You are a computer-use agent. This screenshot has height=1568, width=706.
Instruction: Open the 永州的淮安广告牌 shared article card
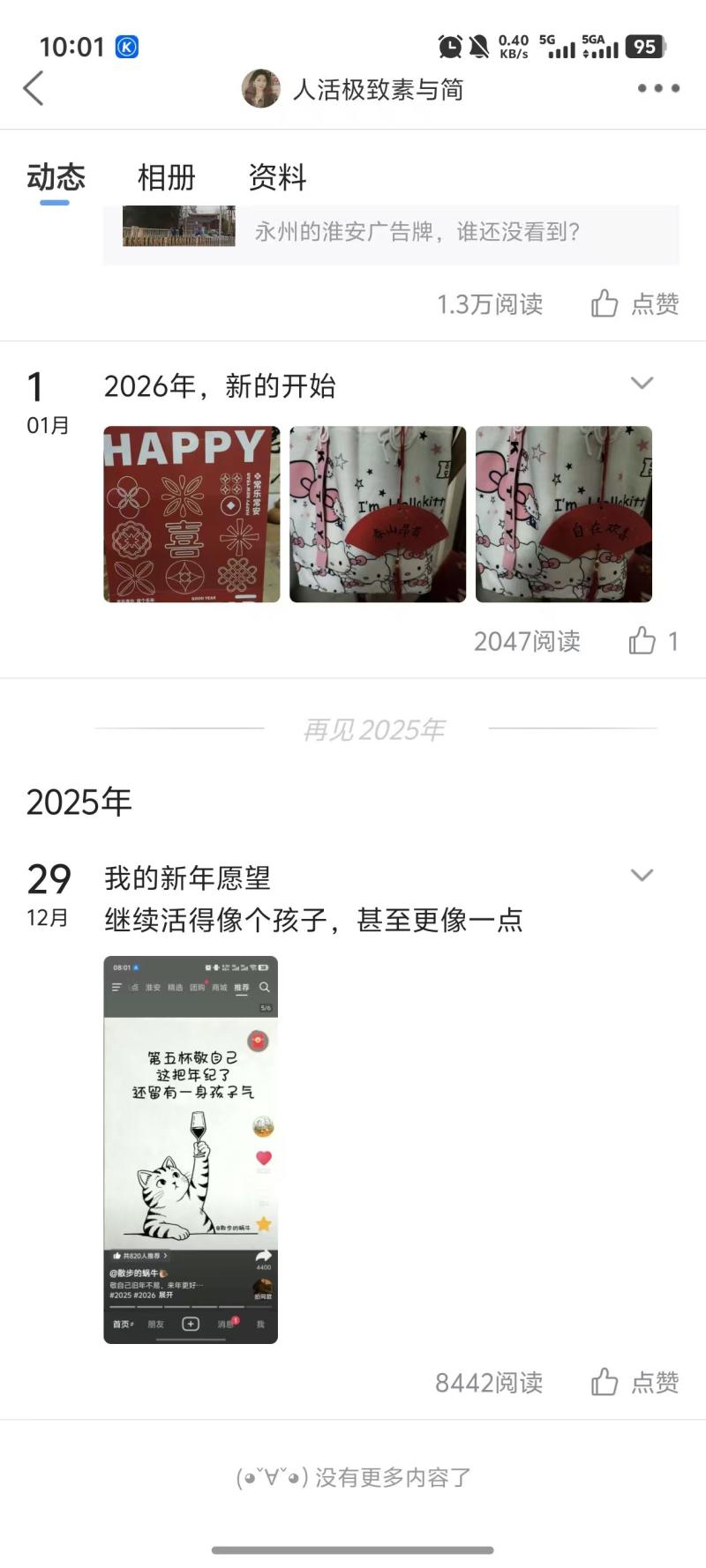391,231
